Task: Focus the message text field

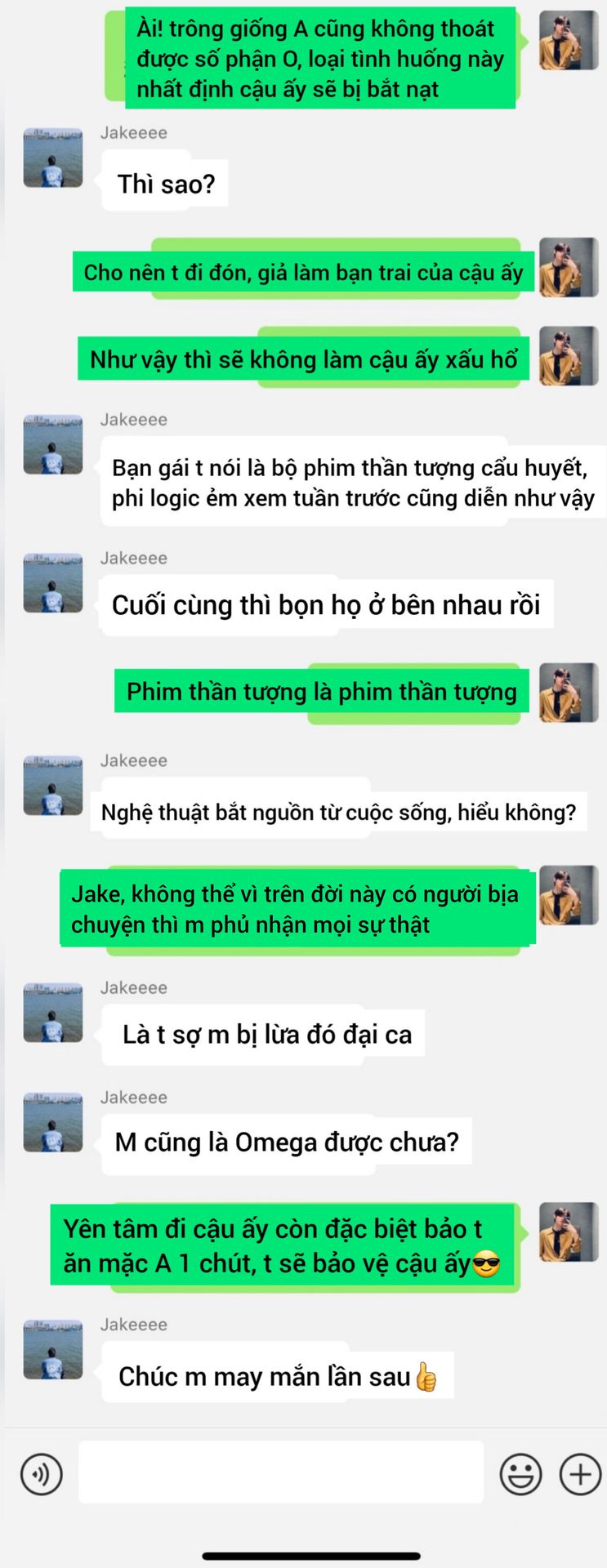Action: pos(280,1472)
